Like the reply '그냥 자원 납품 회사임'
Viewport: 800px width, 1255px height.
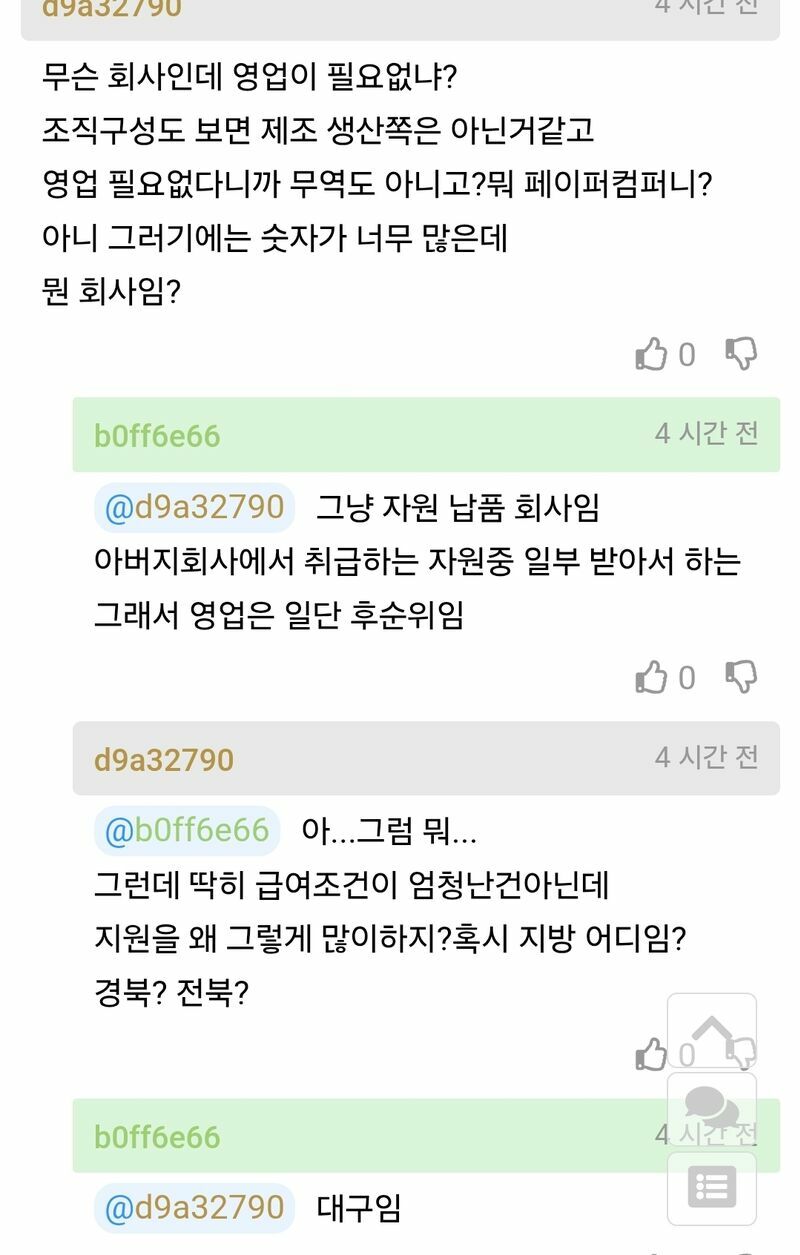click(651, 678)
